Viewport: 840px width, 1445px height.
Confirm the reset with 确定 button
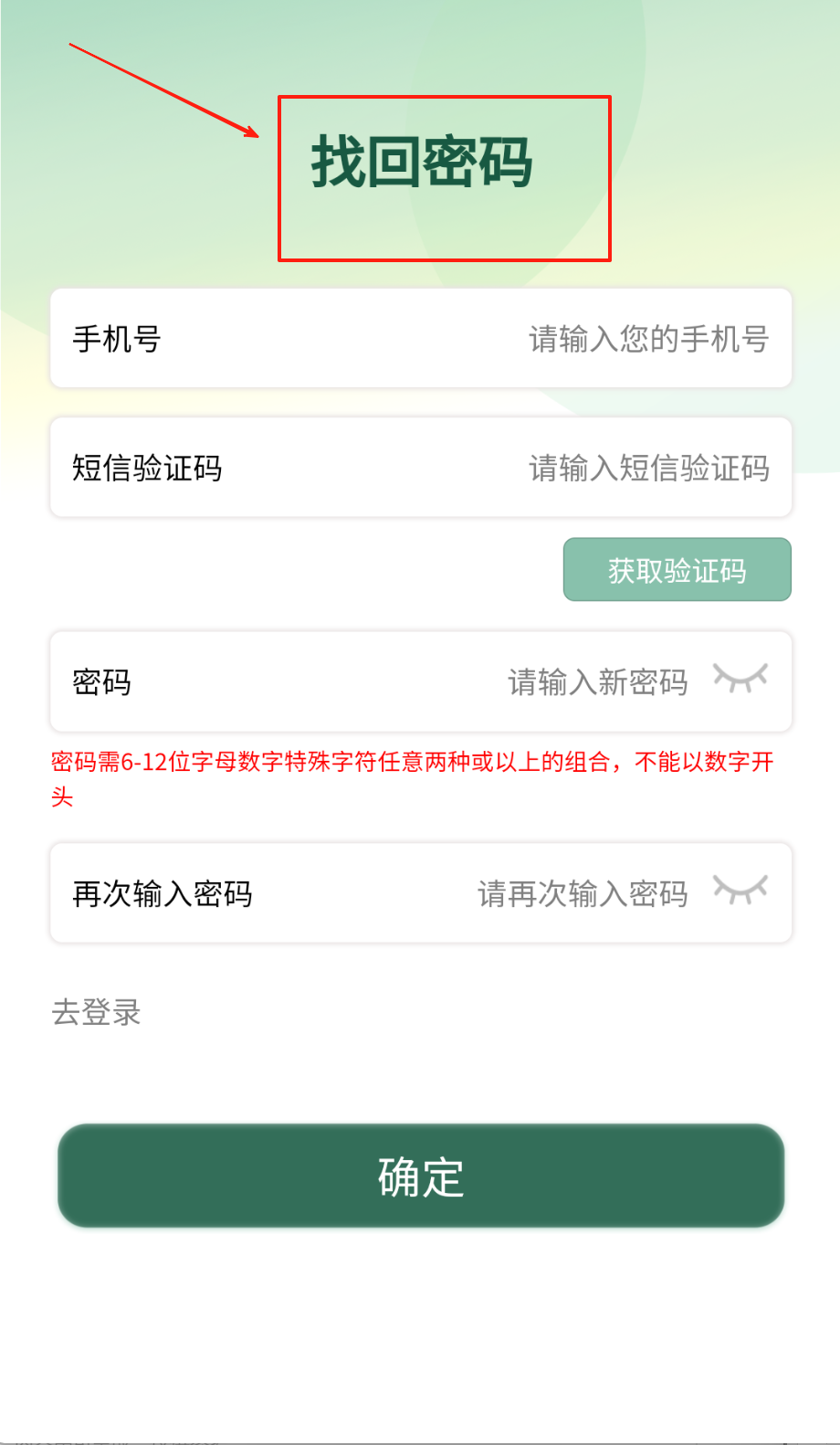coord(421,1176)
